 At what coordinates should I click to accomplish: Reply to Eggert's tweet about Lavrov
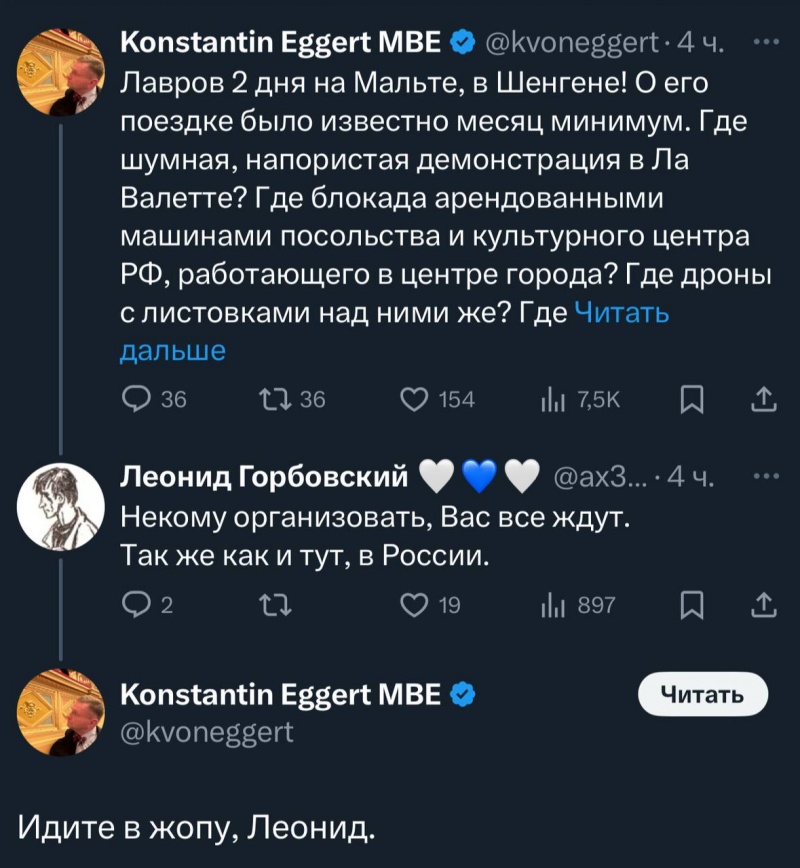[x=135, y=400]
